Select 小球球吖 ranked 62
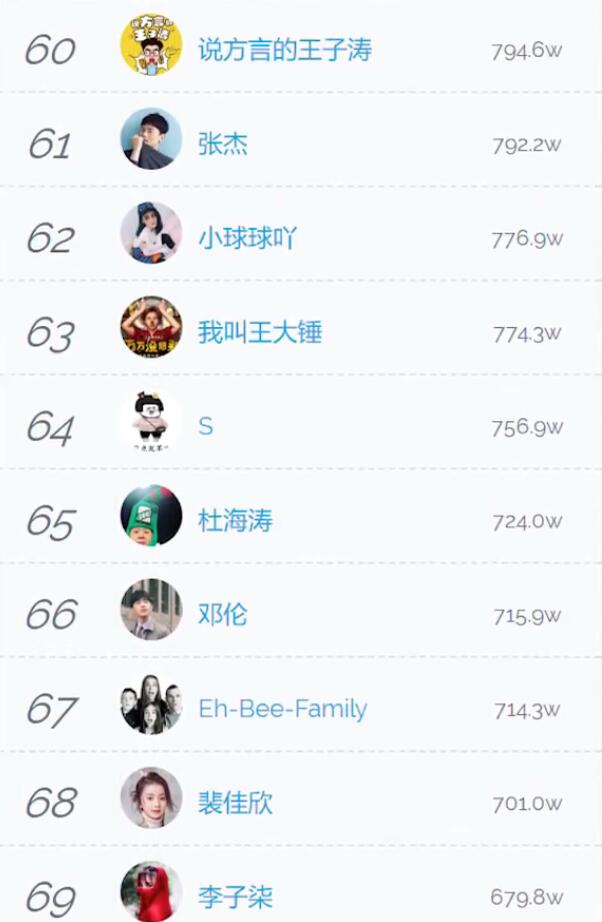The image size is (602, 922). [x=246, y=238]
